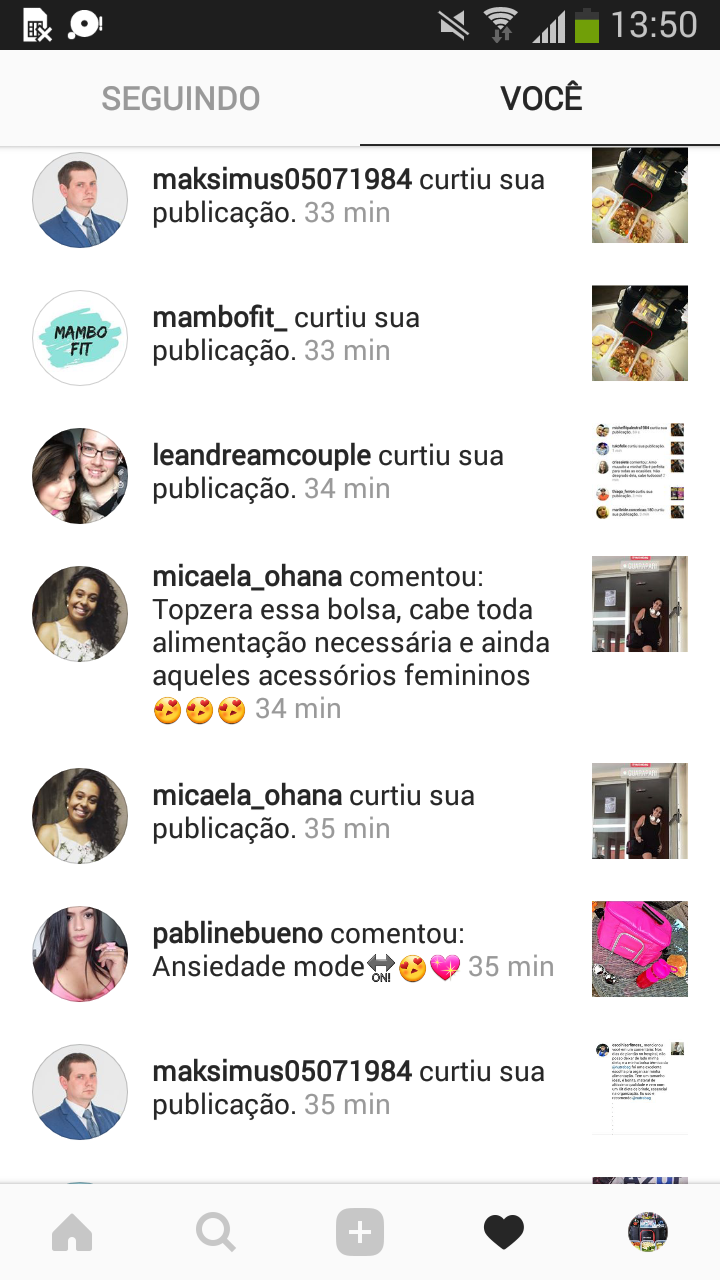Open micaela_ohana's comment about Topzera bolsa
720x1280 pixels.
[350, 642]
